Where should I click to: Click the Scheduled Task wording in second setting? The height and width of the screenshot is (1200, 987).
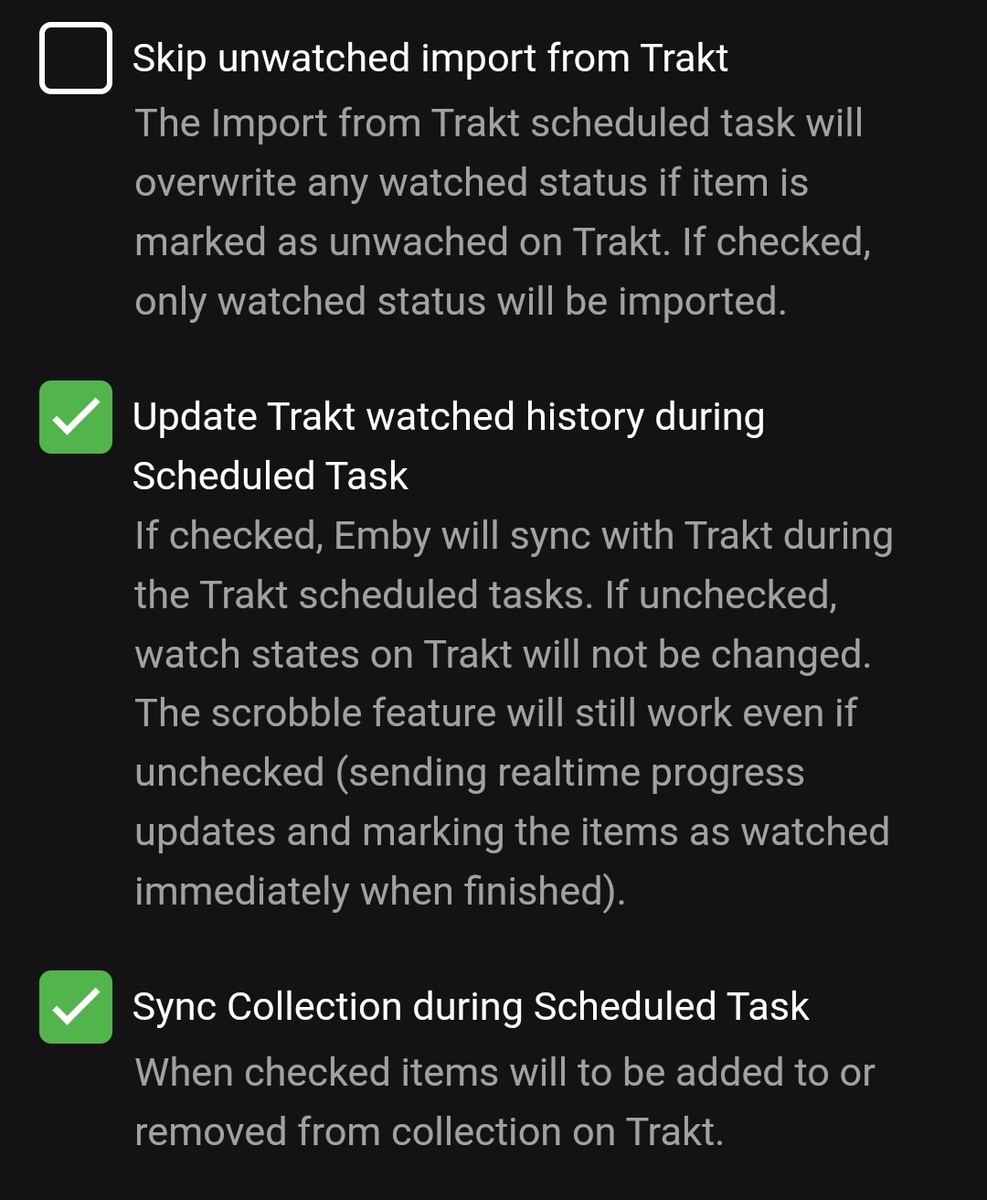270,475
